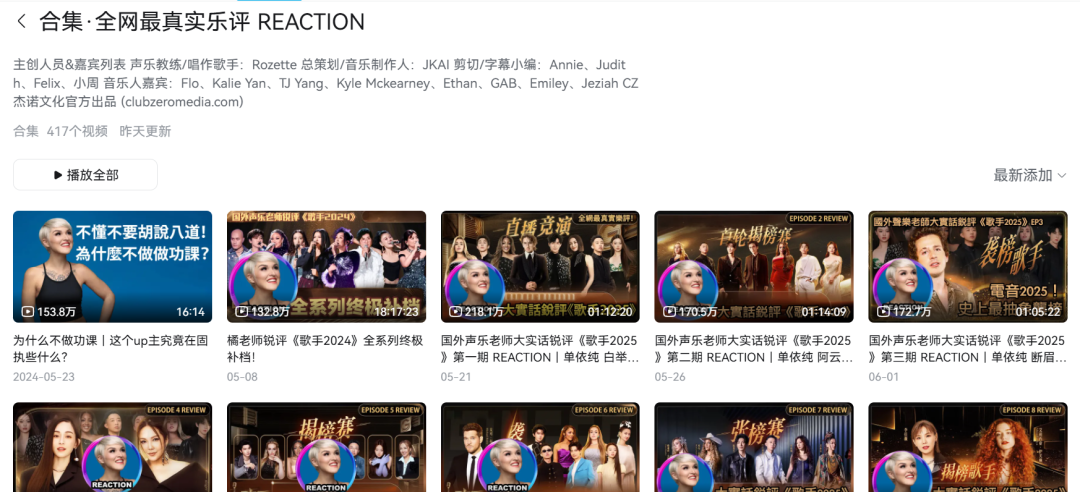Open the Episode 5 Review video
The width and height of the screenshot is (1080, 492).
(326, 448)
